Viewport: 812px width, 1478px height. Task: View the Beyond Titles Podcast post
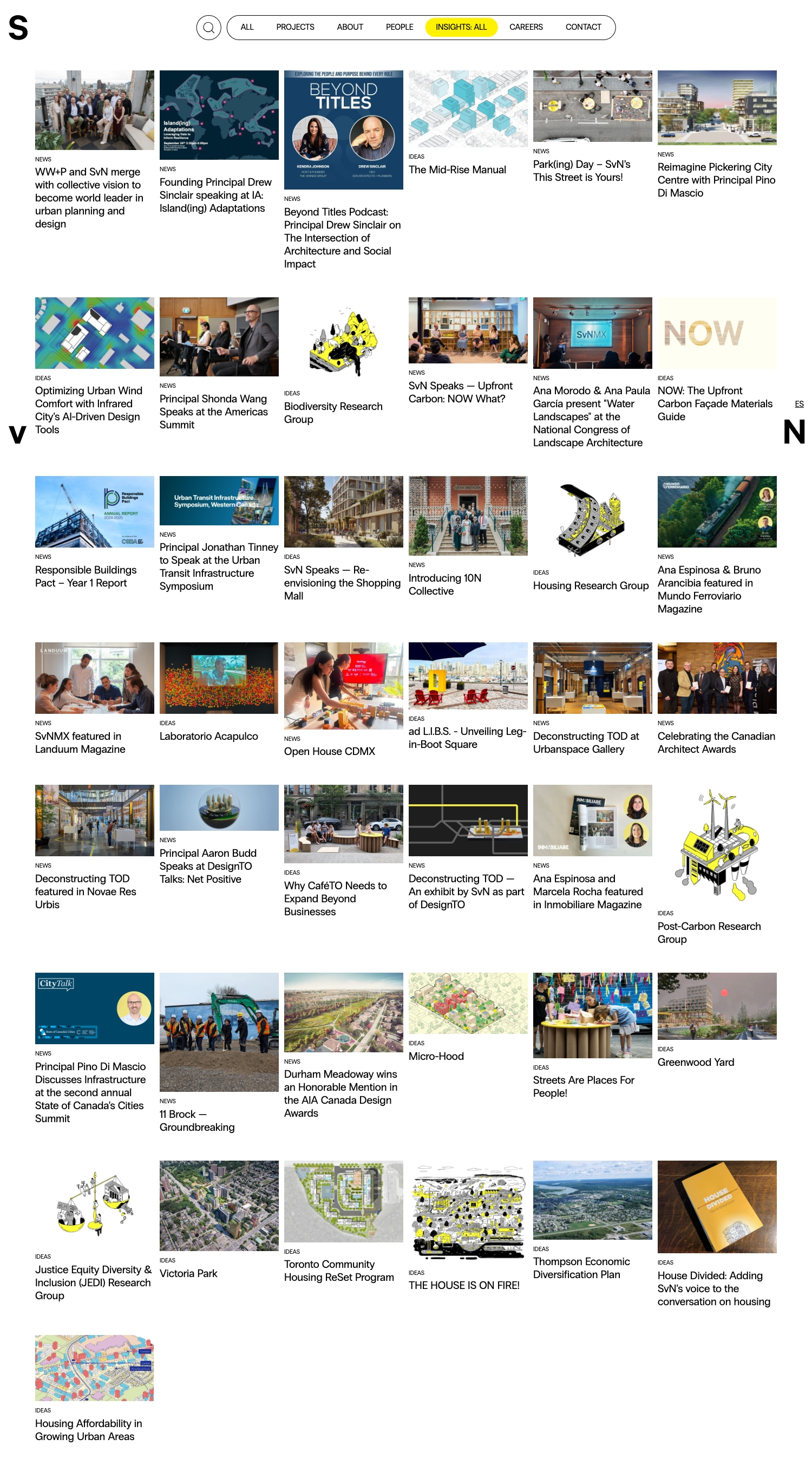(342, 238)
